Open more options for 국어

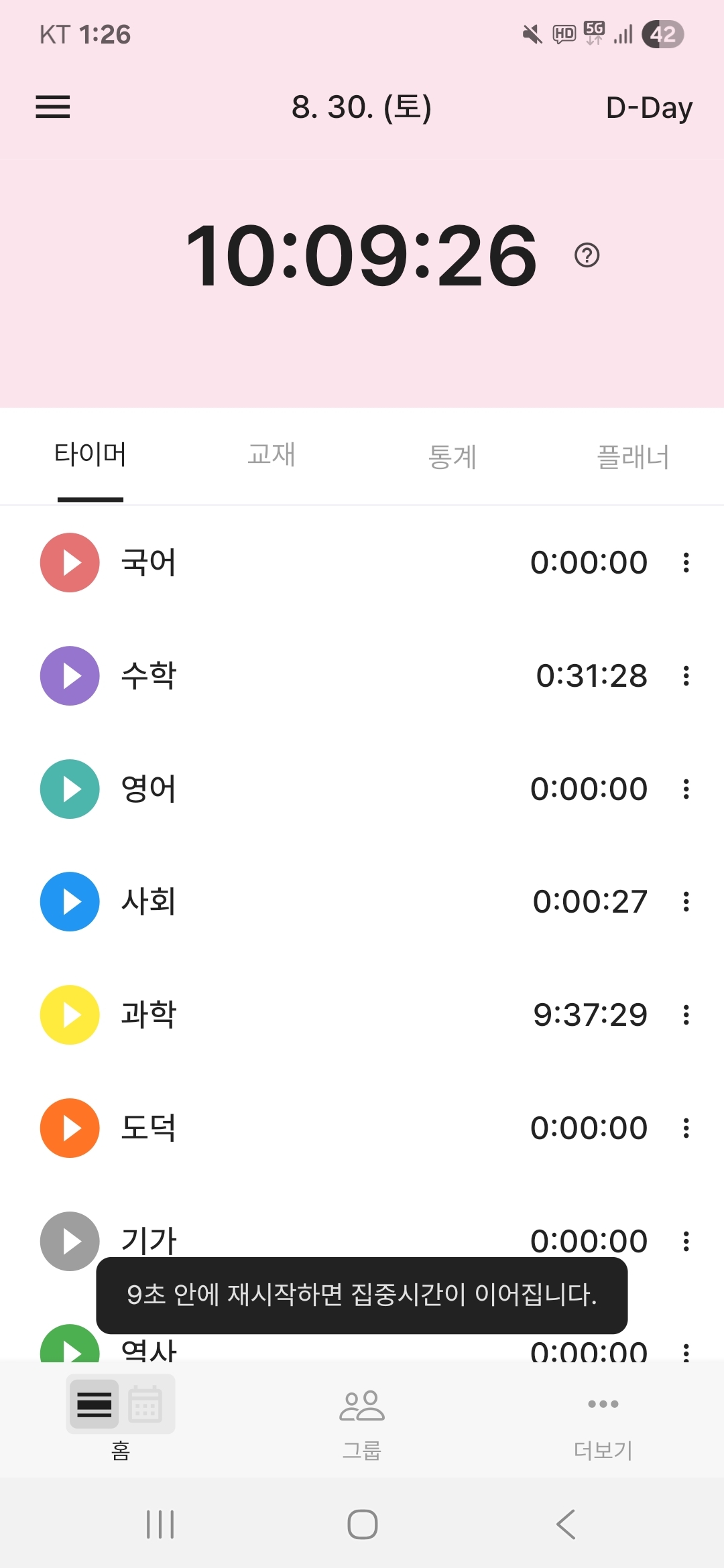coord(686,563)
